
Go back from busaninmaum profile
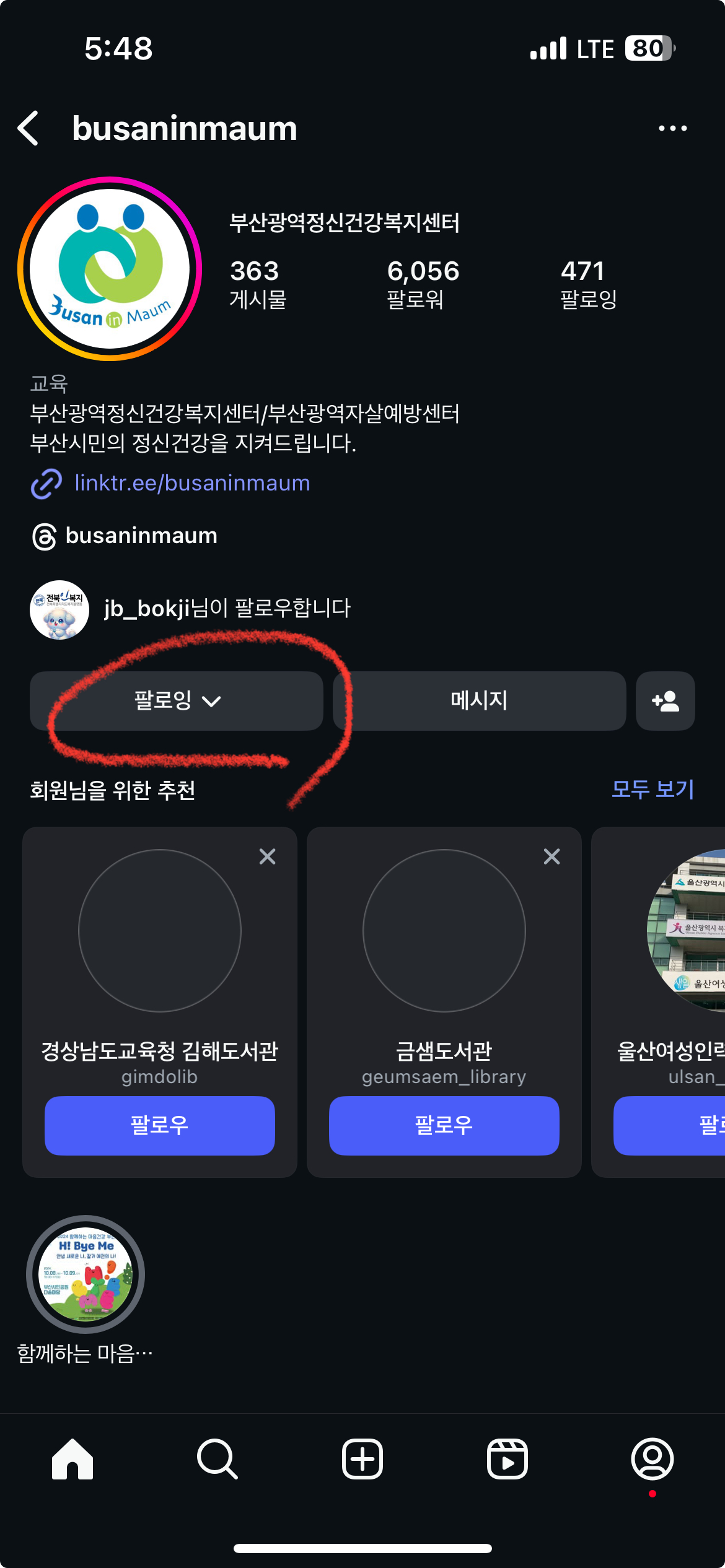click(x=29, y=129)
